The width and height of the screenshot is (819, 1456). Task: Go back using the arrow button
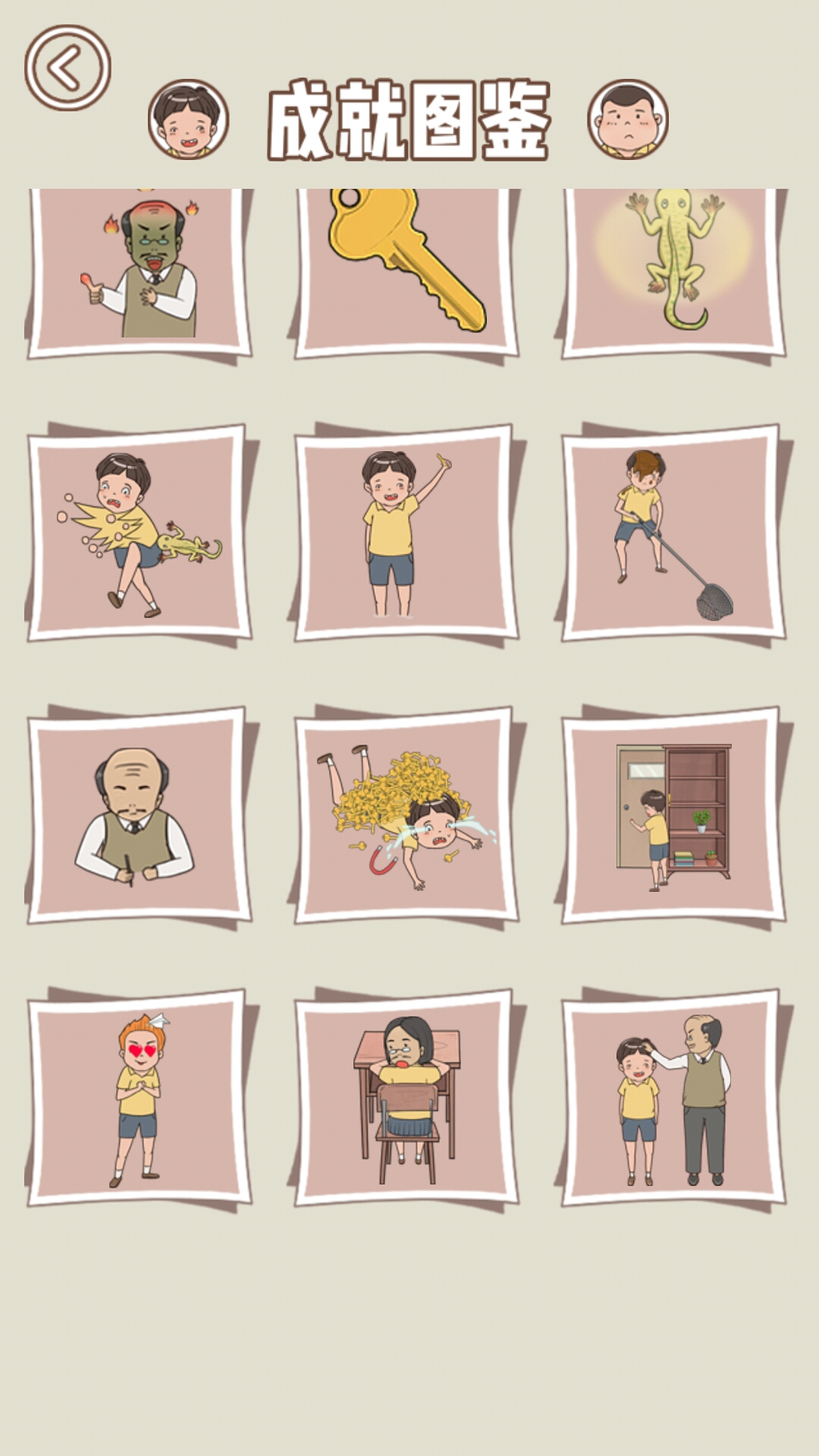point(67,68)
